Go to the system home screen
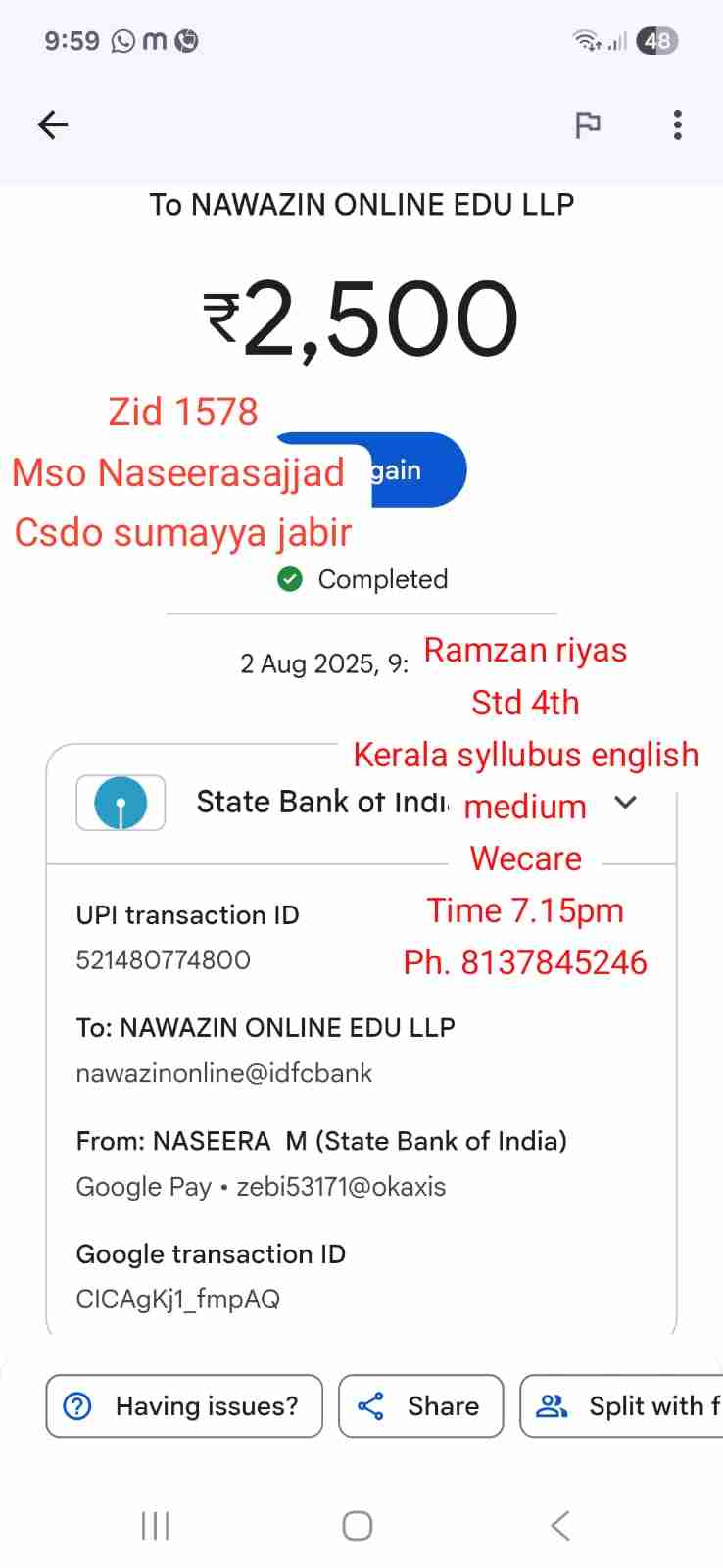 [x=358, y=1525]
